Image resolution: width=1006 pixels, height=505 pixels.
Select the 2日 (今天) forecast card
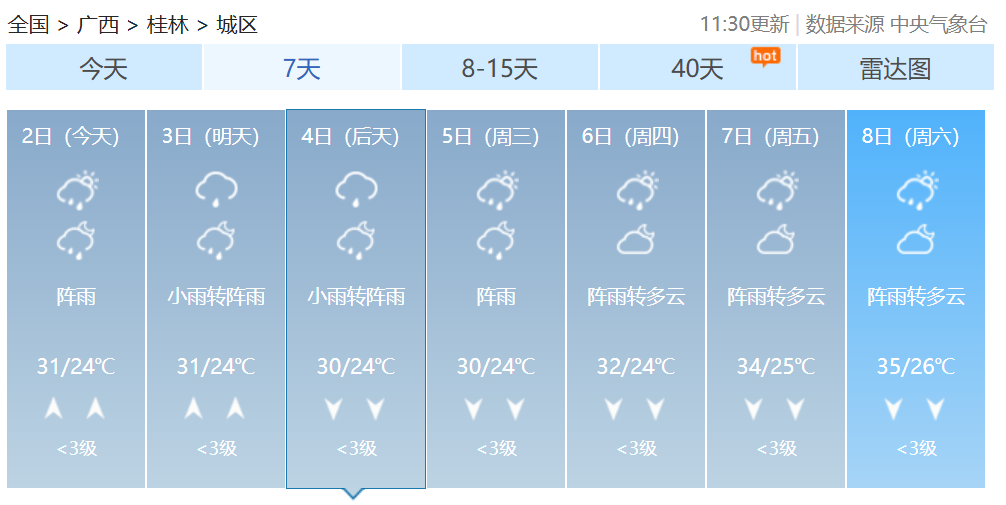76,299
